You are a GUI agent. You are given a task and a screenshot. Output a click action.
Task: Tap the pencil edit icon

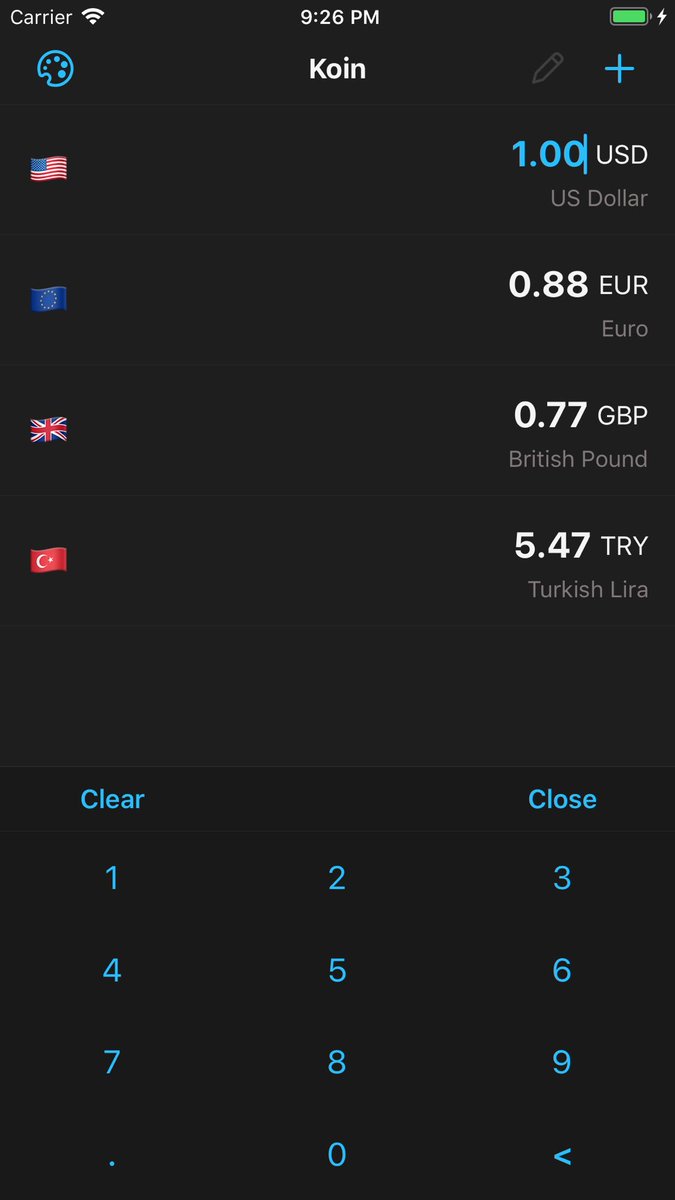pos(547,69)
